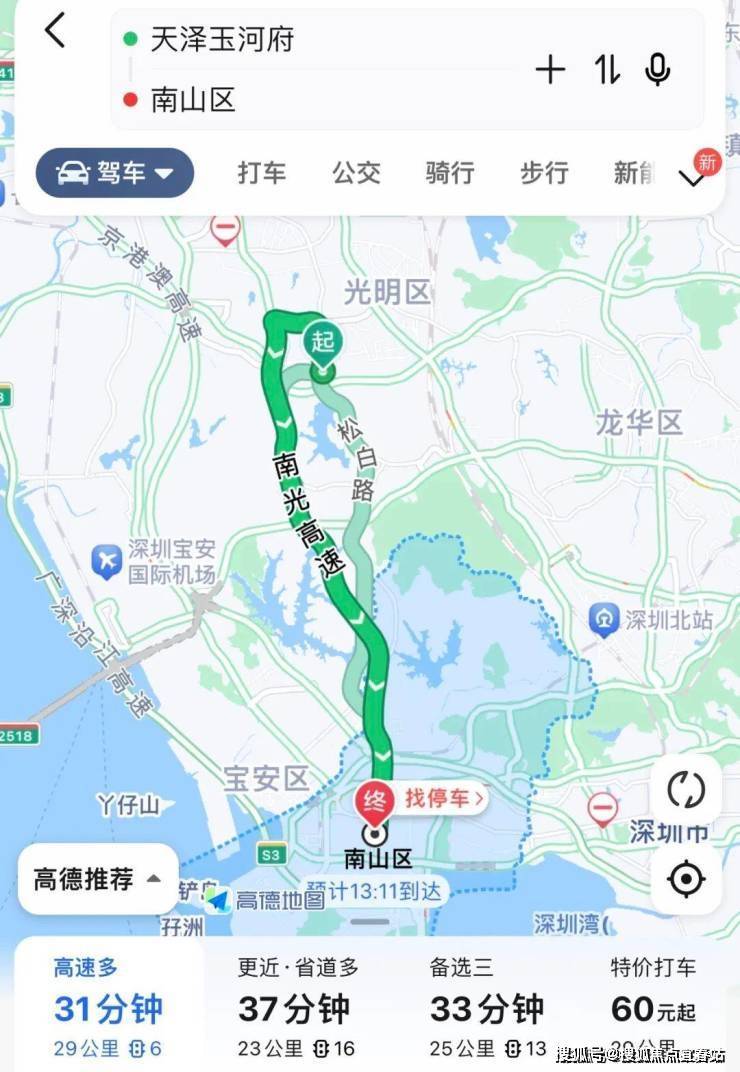Edit the starting point 天泽玉河府

[x=222, y=40]
